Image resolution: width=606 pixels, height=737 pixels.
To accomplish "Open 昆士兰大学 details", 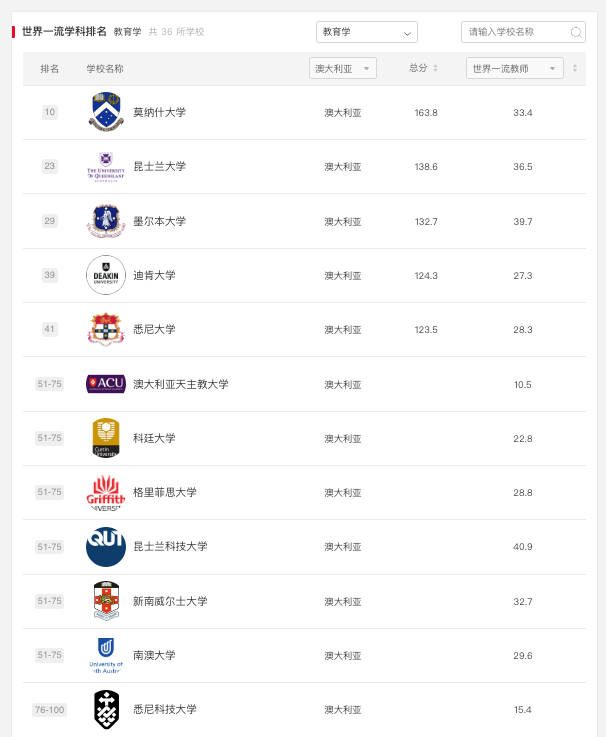I will click(159, 167).
